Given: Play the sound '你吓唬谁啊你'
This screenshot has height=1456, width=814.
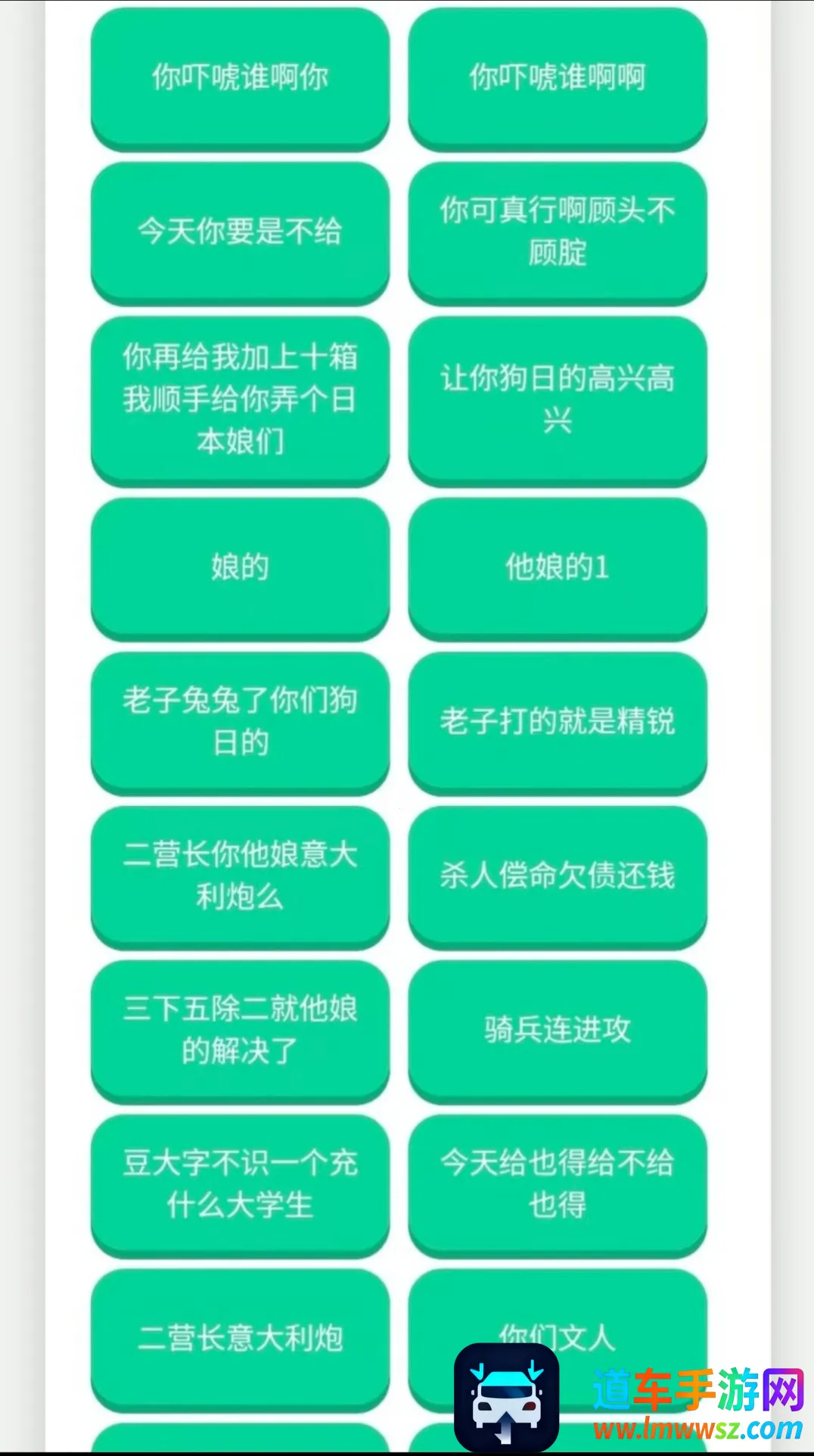Looking at the screenshot, I should (x=240, y=77).
